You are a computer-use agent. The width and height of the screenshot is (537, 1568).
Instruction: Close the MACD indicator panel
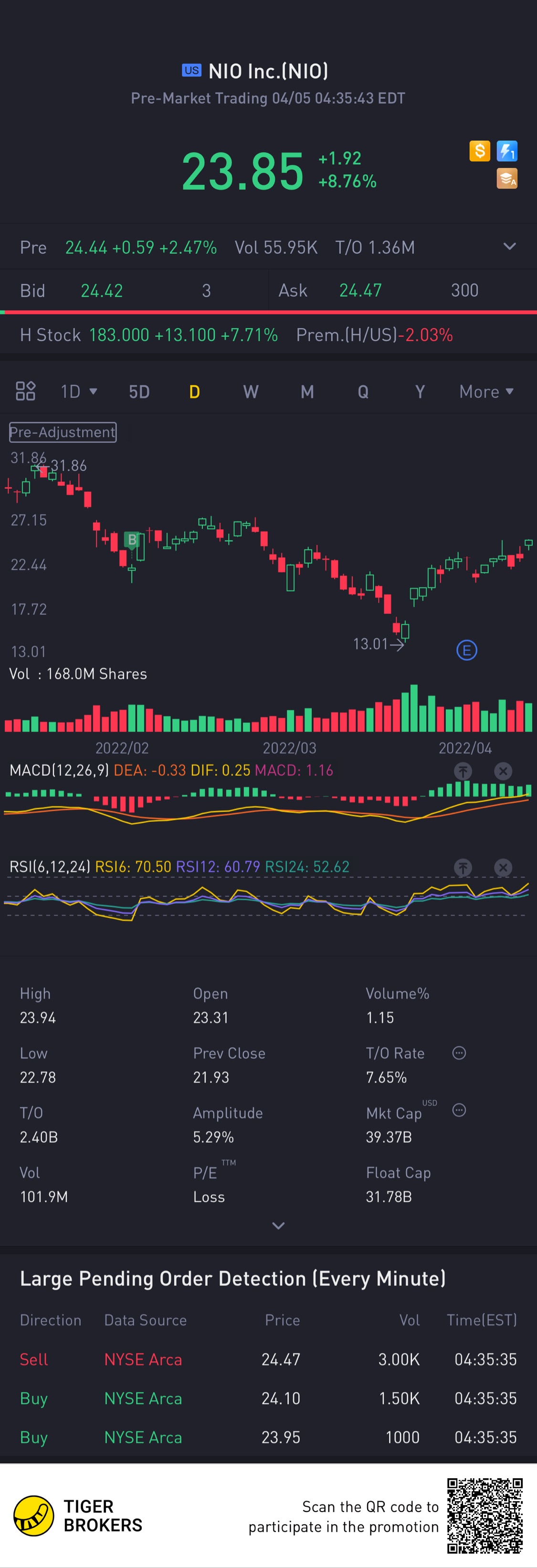(503, 771)
